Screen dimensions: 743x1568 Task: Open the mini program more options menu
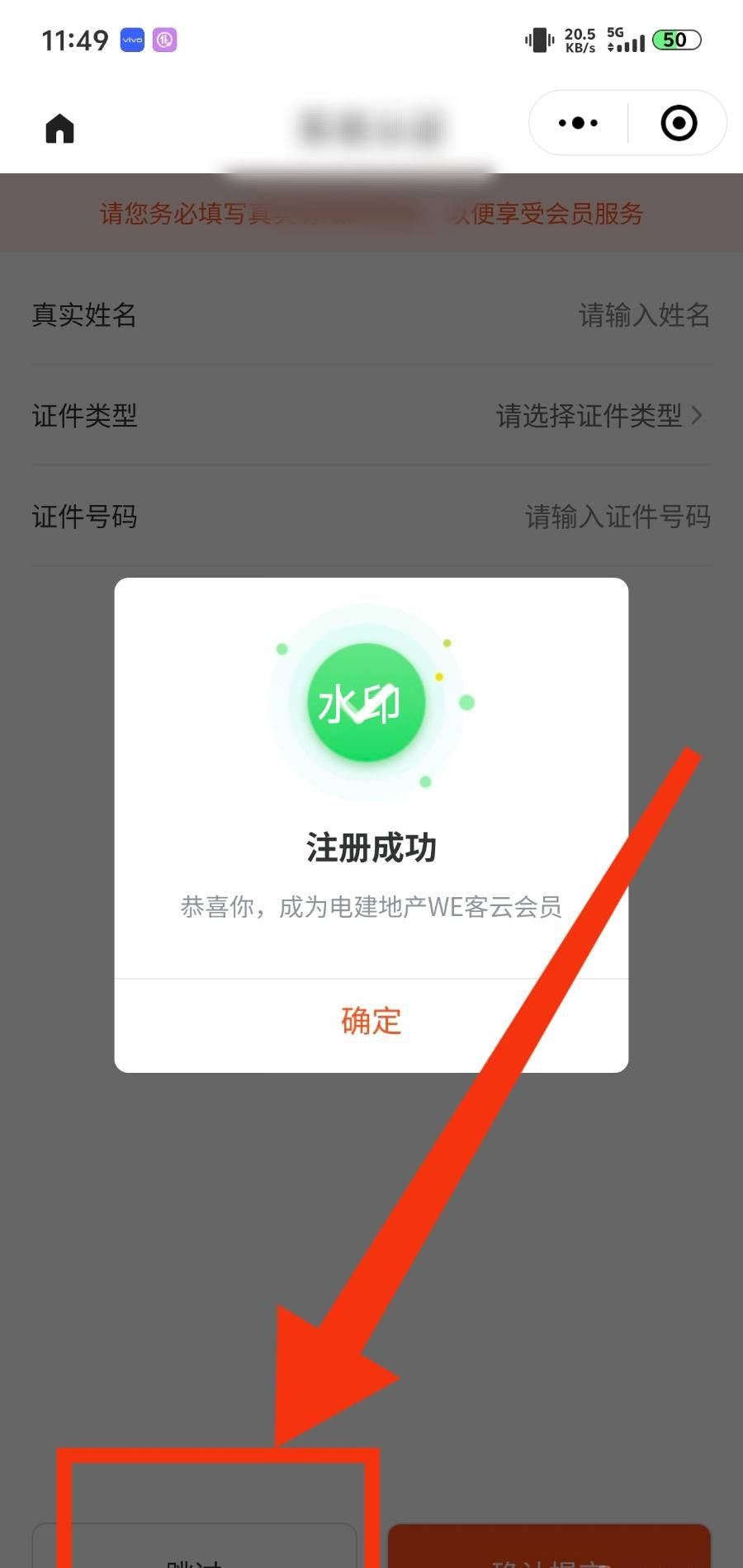[578, 123]
